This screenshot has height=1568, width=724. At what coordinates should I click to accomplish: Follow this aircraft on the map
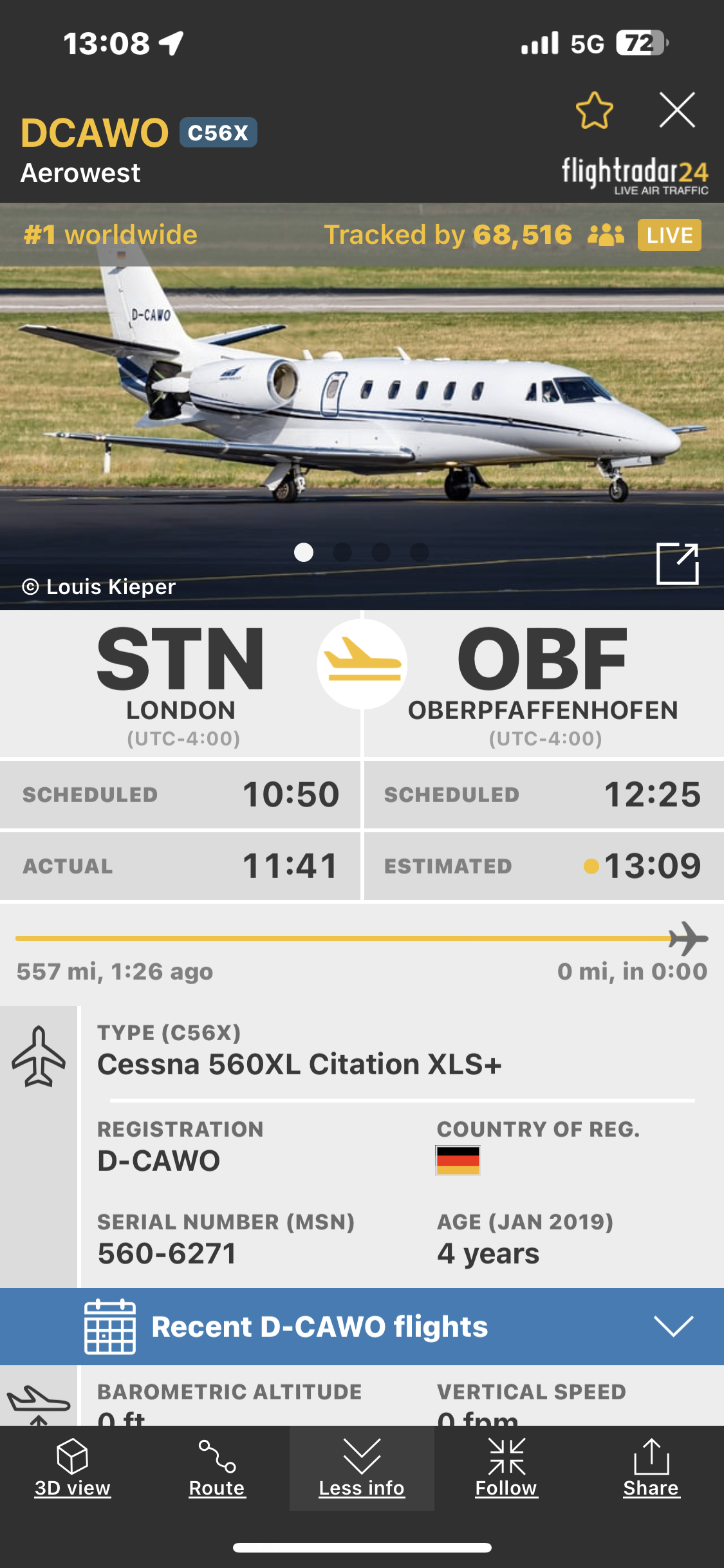(x=506, y=1468)
